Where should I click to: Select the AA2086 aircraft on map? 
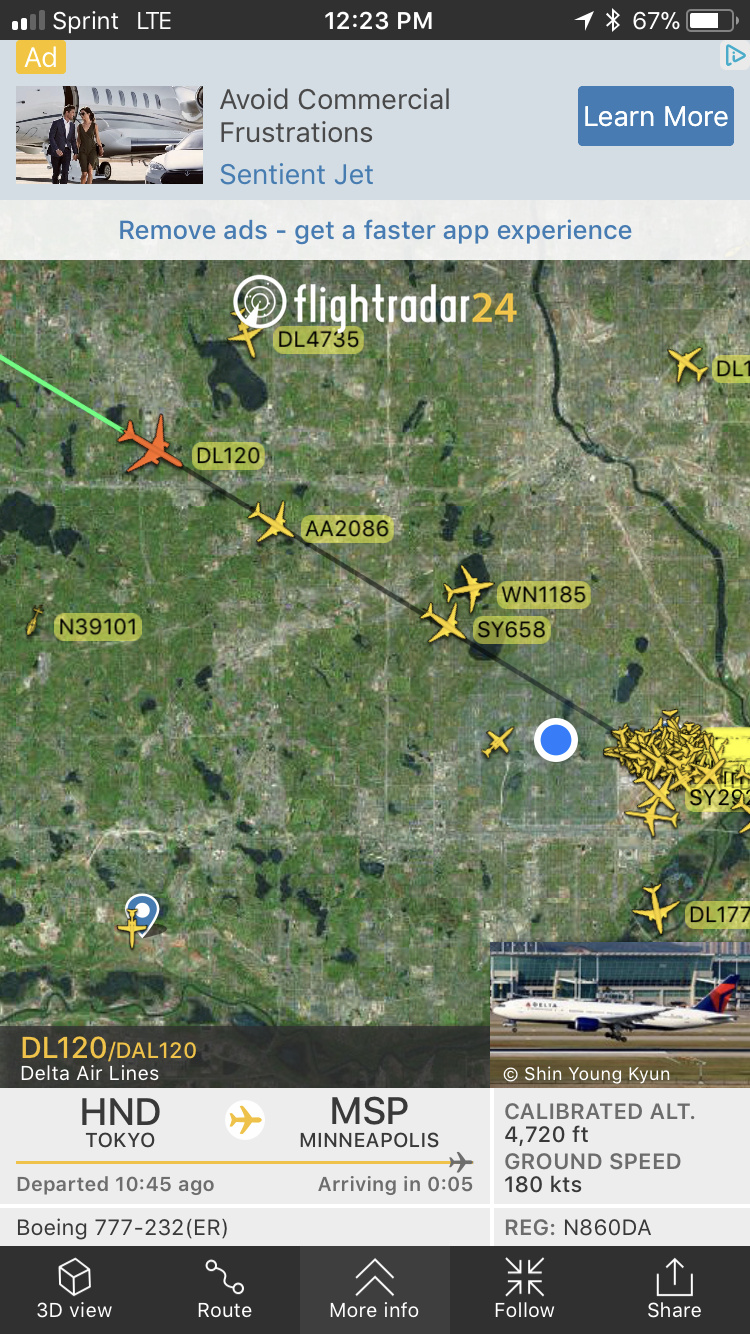tap(271, 522)
